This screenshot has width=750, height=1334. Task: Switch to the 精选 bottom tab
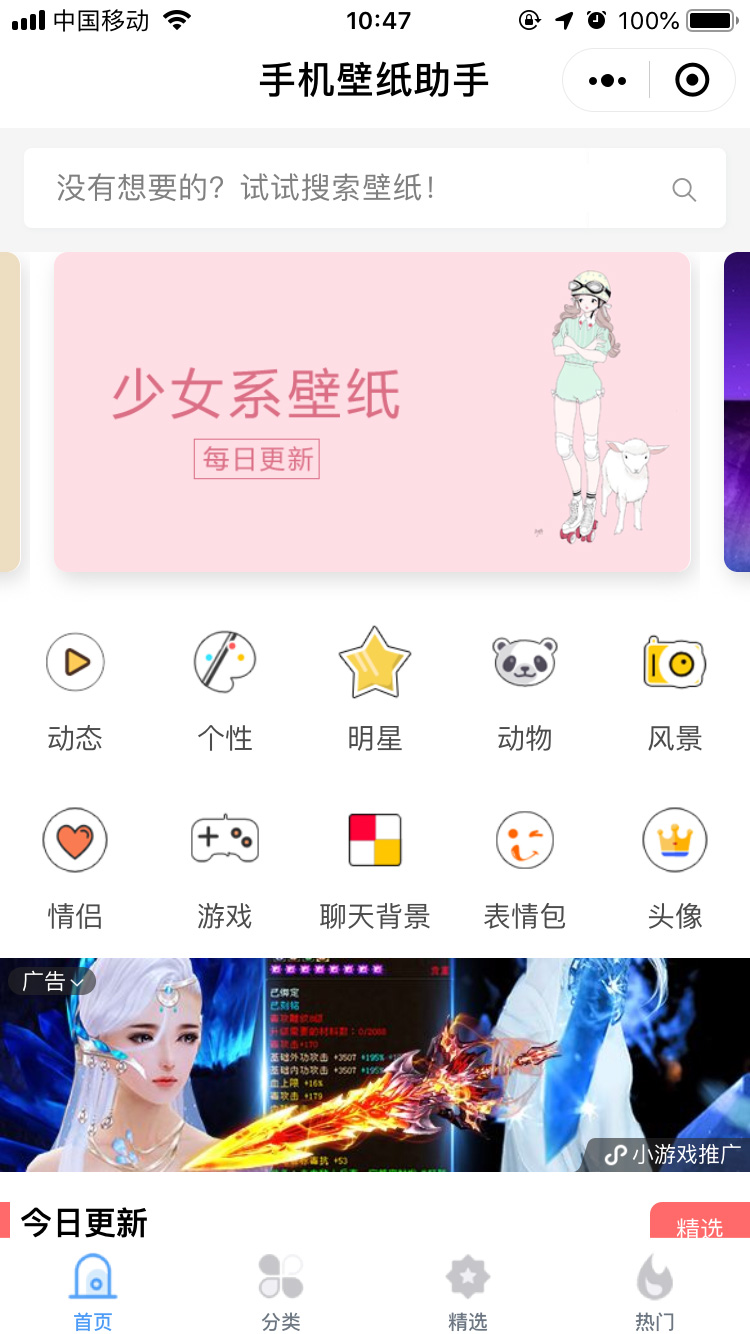tap(468, 1293)
